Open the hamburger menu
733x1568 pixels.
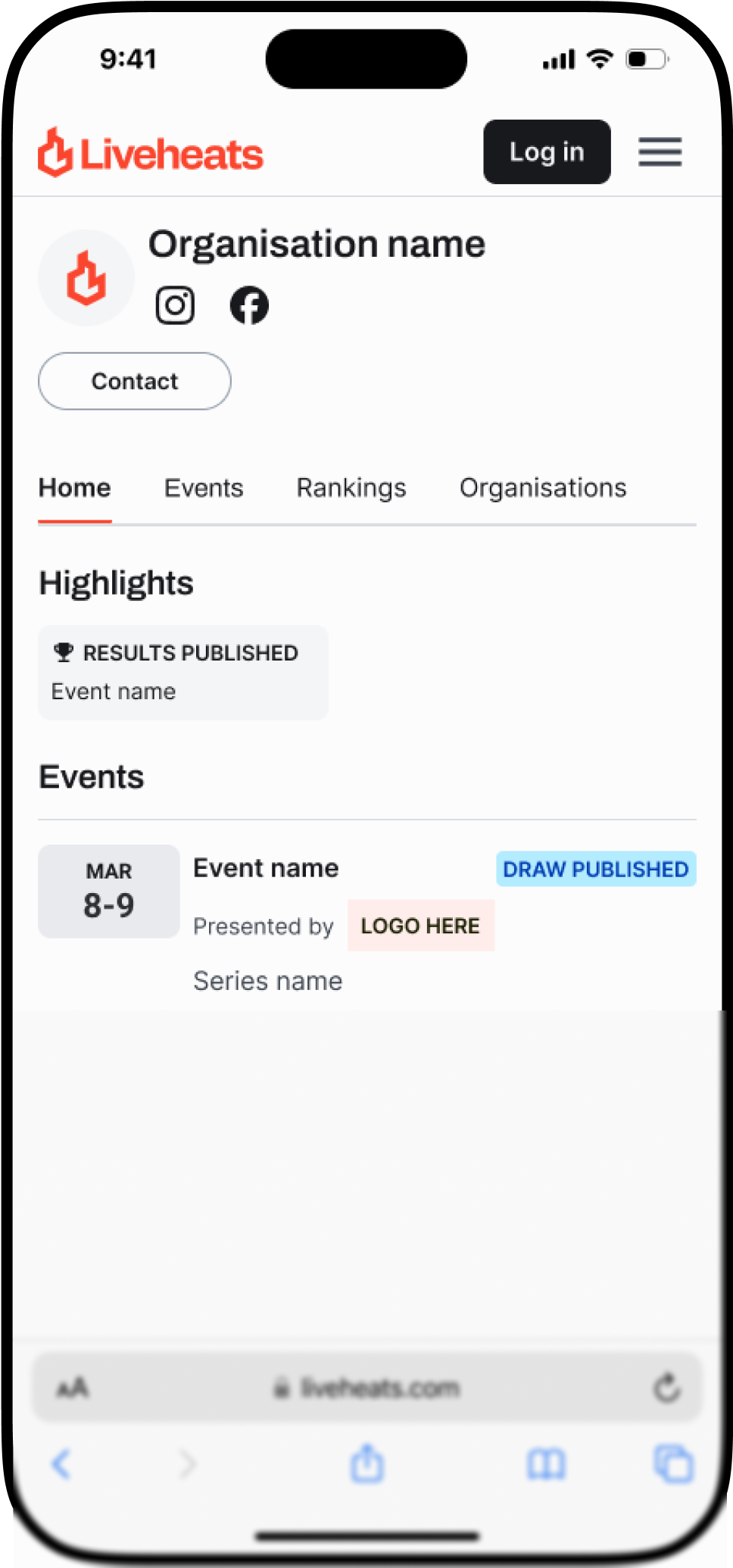pos(660,151)
